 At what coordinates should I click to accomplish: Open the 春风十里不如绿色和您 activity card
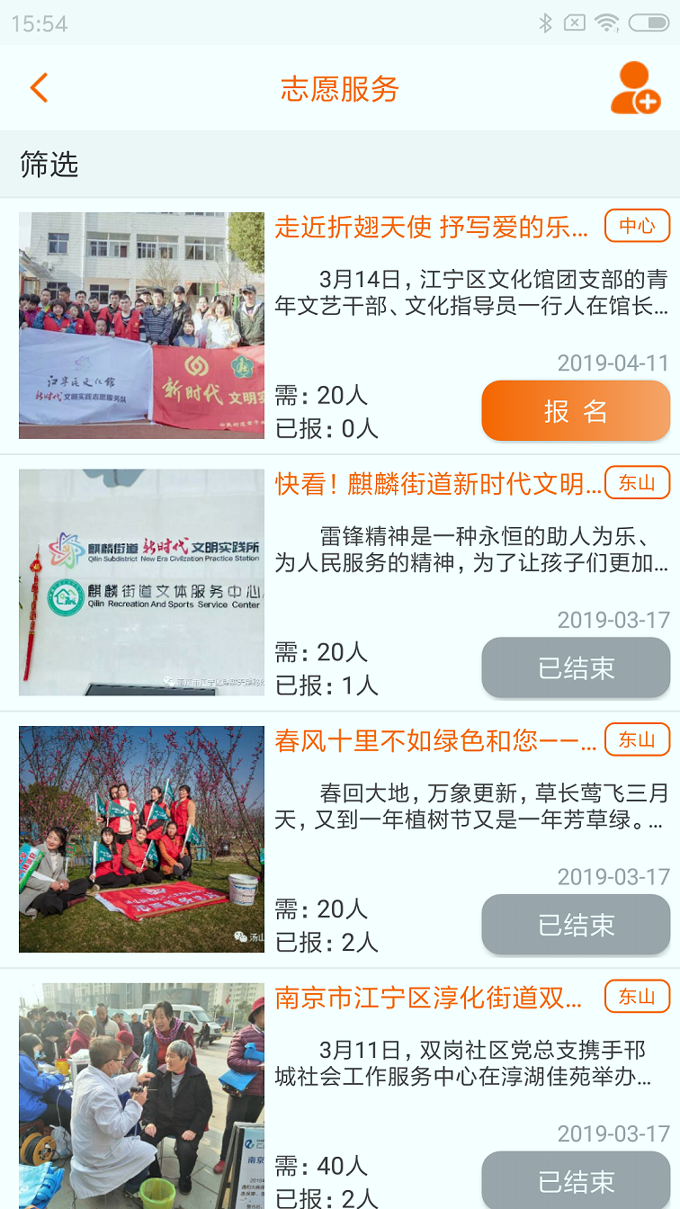(340, 840)
